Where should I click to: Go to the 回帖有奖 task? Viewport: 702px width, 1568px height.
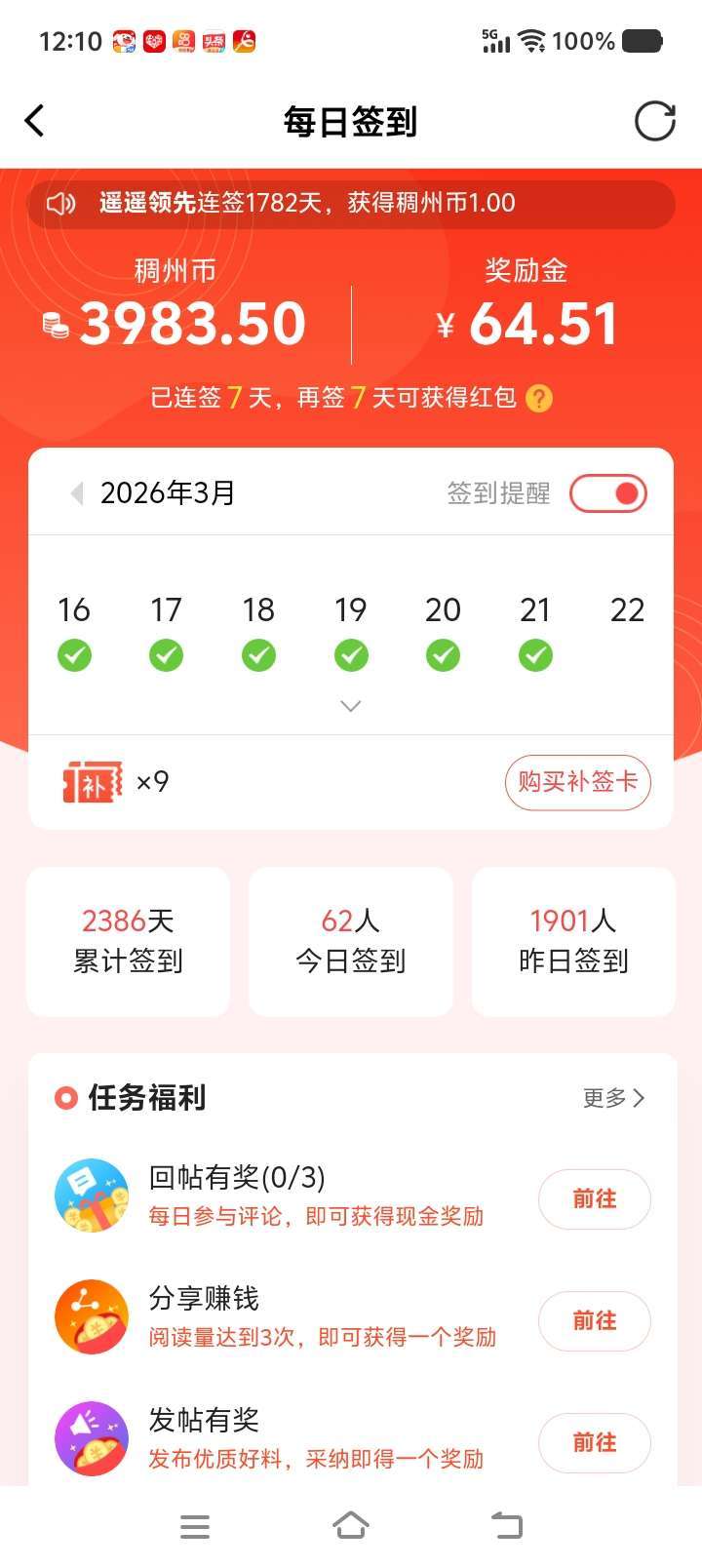click(594, 1199)
